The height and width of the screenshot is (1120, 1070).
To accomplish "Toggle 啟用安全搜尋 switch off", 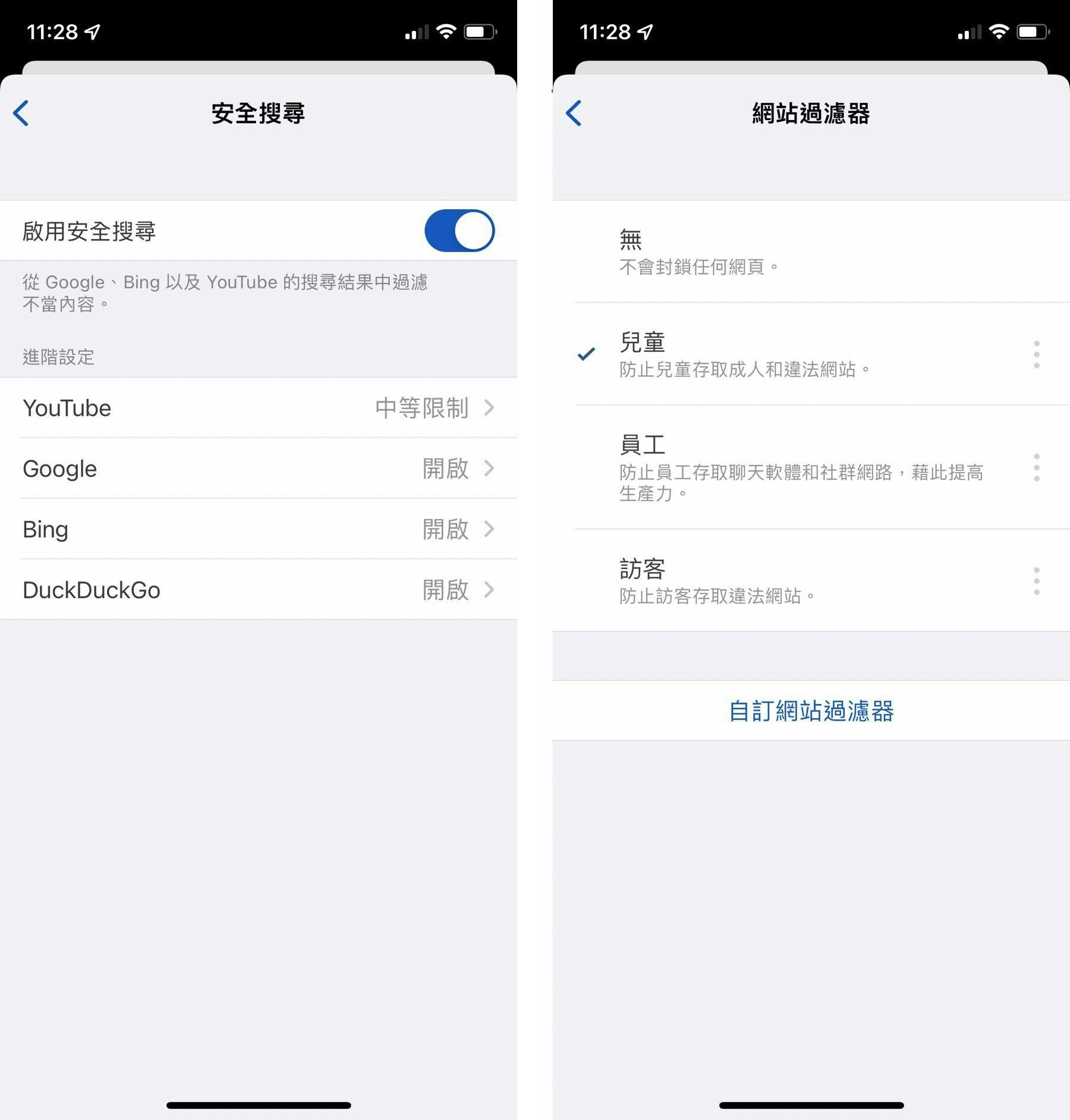I will tap(459, 231).
